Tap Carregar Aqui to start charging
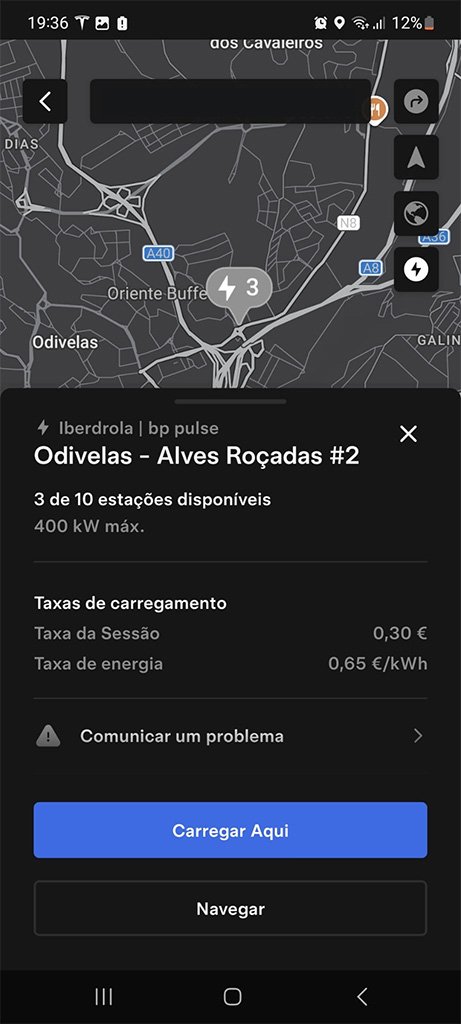The width and height of the screenshot is (461, 1024). coord(230,830)
